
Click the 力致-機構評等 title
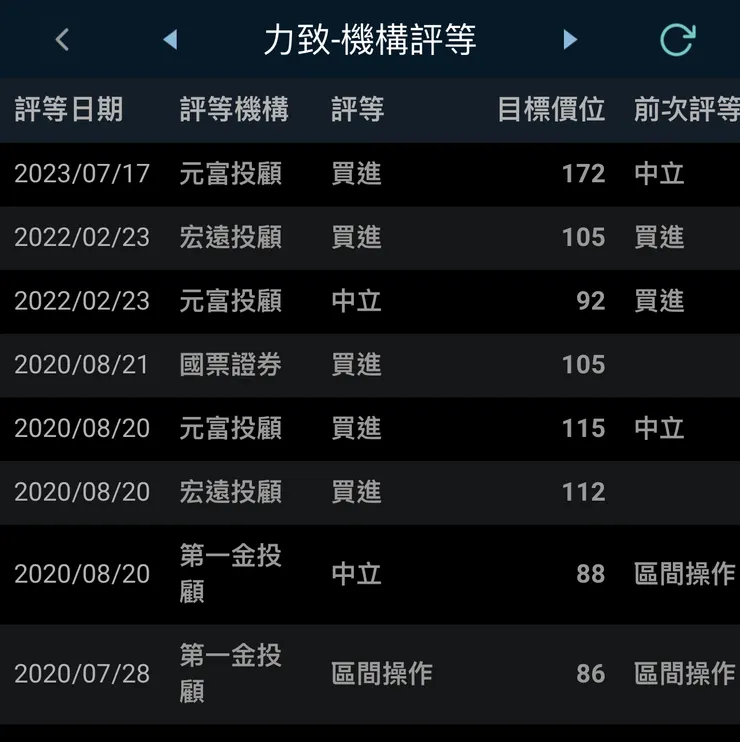[370, 38]
